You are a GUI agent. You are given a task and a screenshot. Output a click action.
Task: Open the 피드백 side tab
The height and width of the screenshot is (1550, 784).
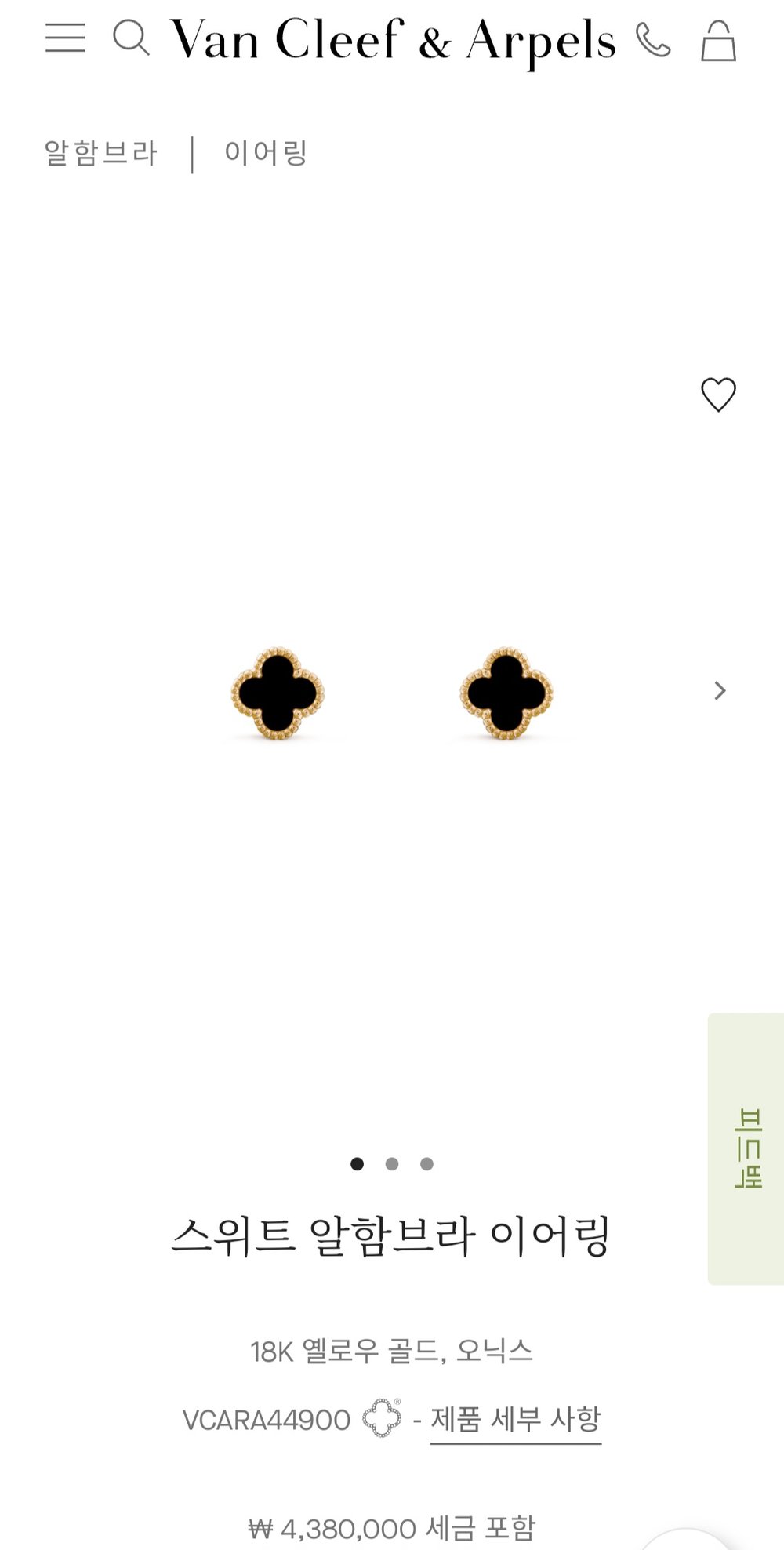coord(747,1148)
